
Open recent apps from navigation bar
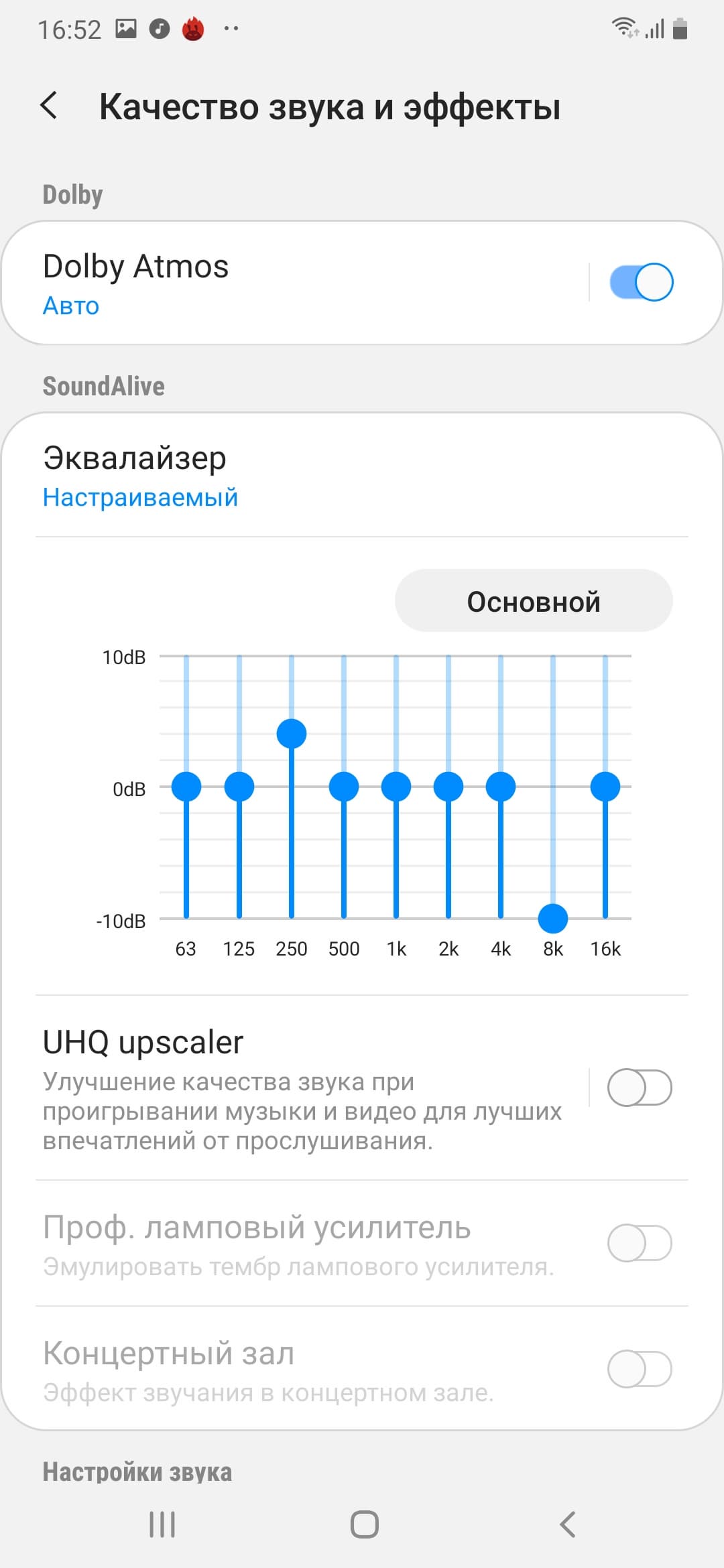click(x=162, y=1524)
